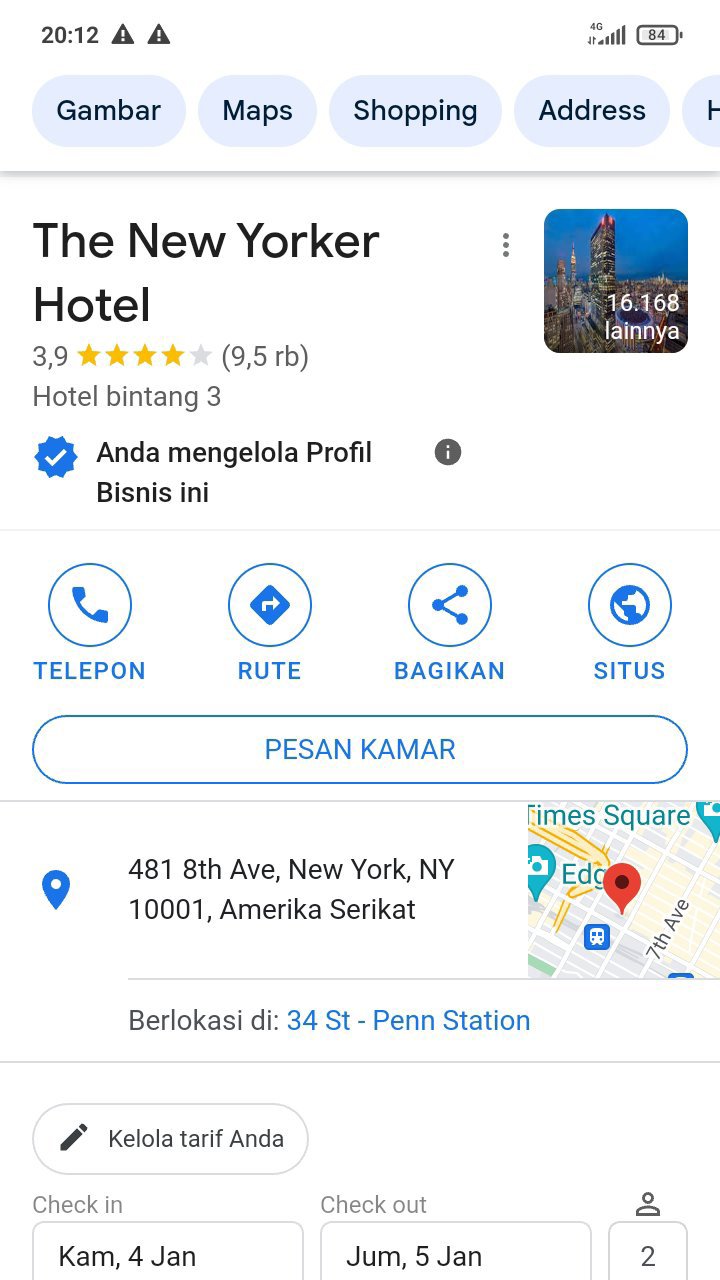
Task: Tap the Pesan Kamar button
Action: [360, 750]
